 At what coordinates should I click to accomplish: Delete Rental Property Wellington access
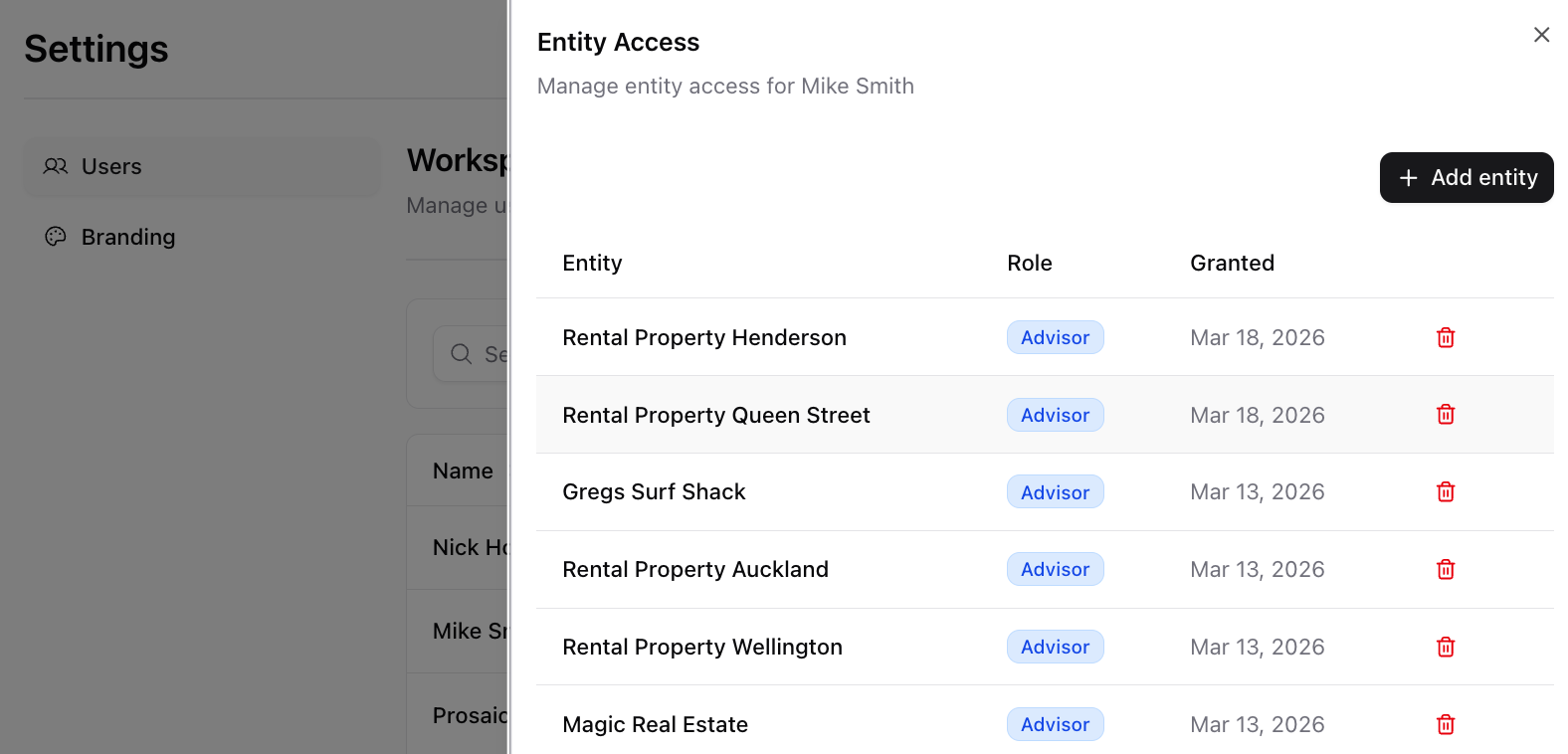pos(1446,647)
